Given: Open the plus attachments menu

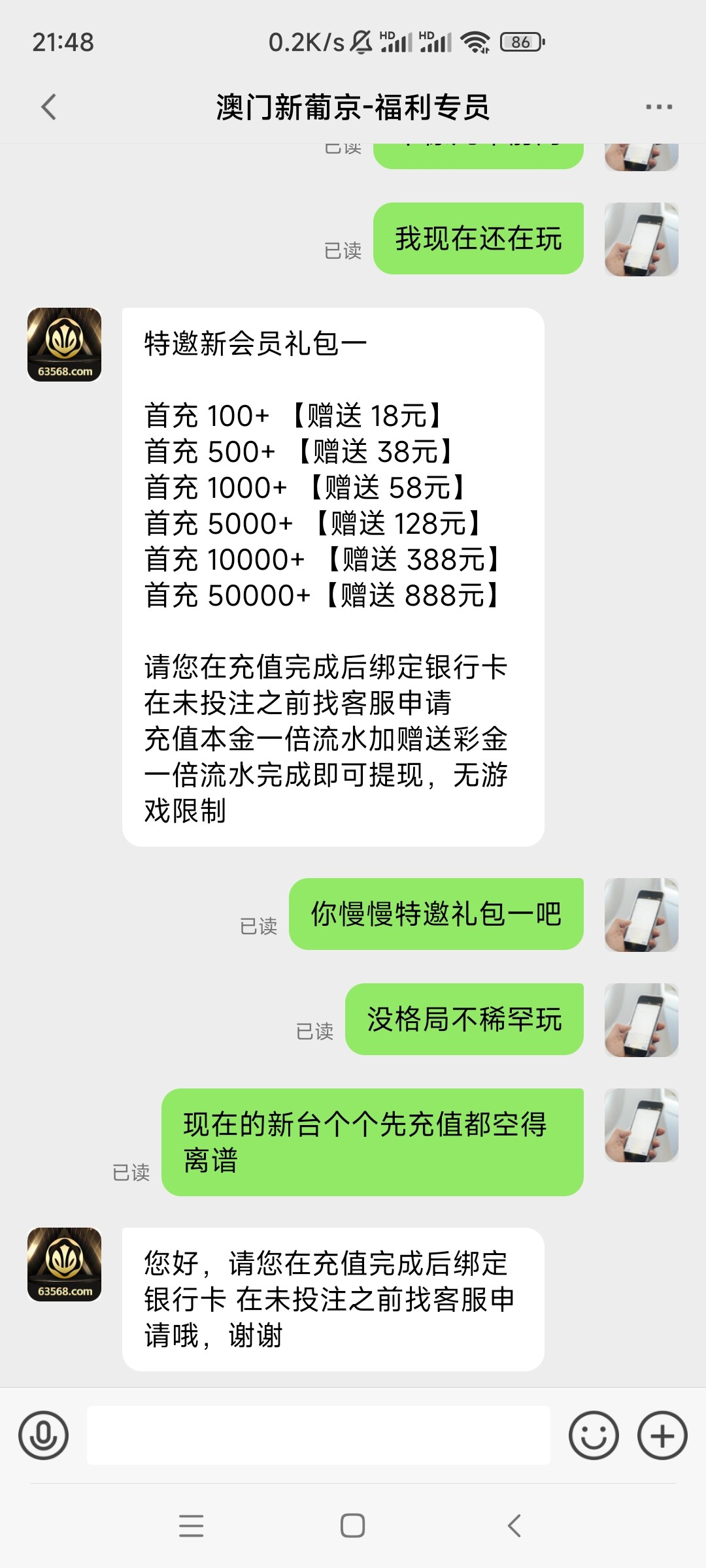Looking at the screenshot, I should pyautogui.click(x=662, y=1435).
